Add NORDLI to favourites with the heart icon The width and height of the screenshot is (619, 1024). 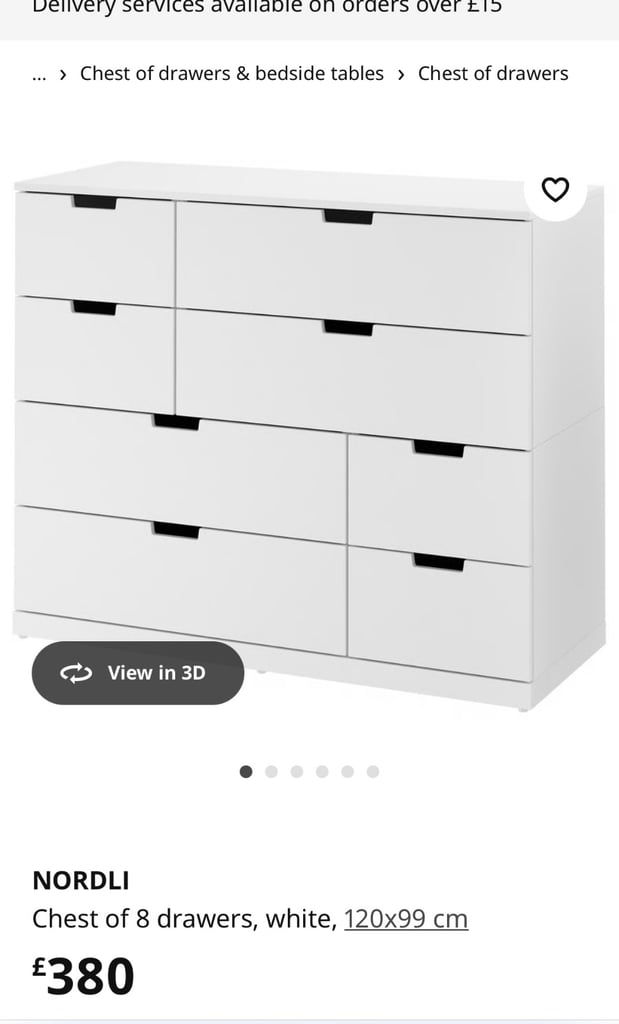555,189
